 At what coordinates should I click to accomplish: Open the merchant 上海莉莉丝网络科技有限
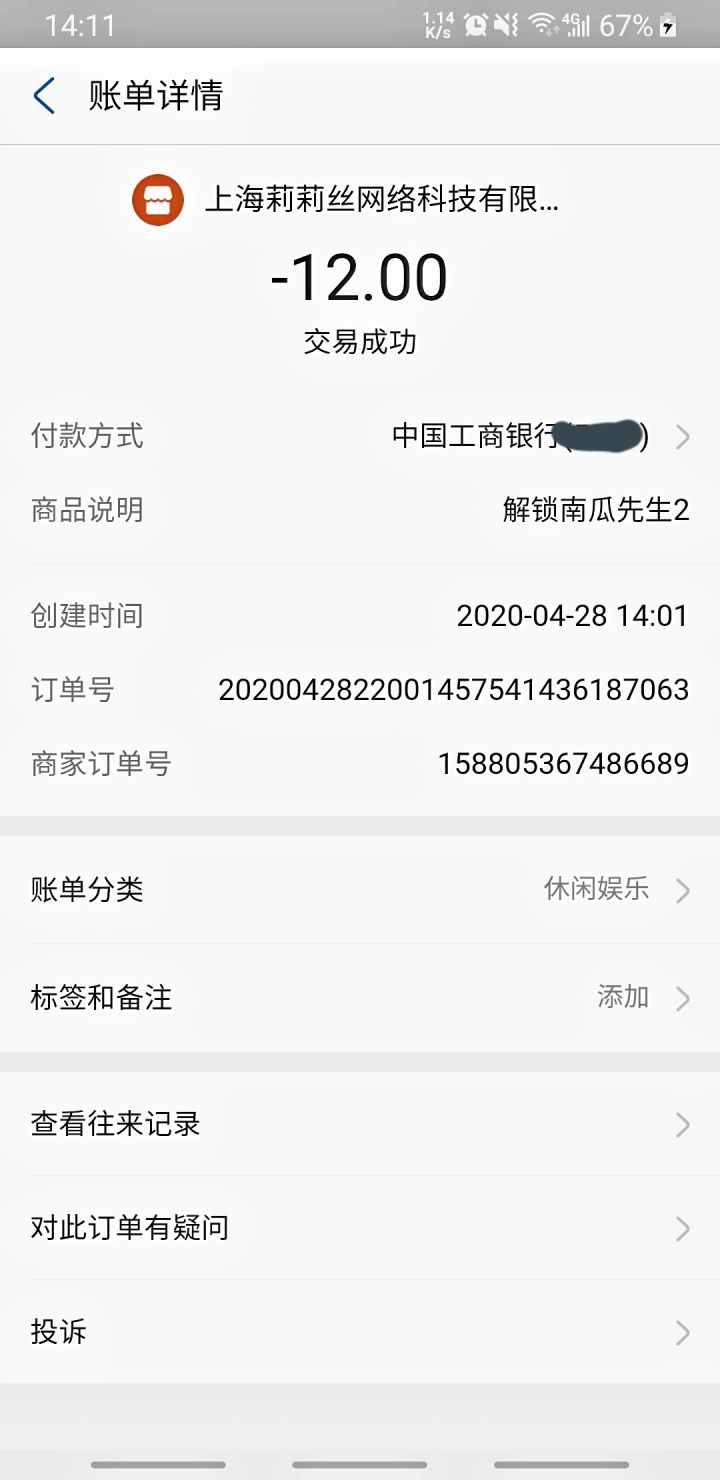click(x=346, y=200)
